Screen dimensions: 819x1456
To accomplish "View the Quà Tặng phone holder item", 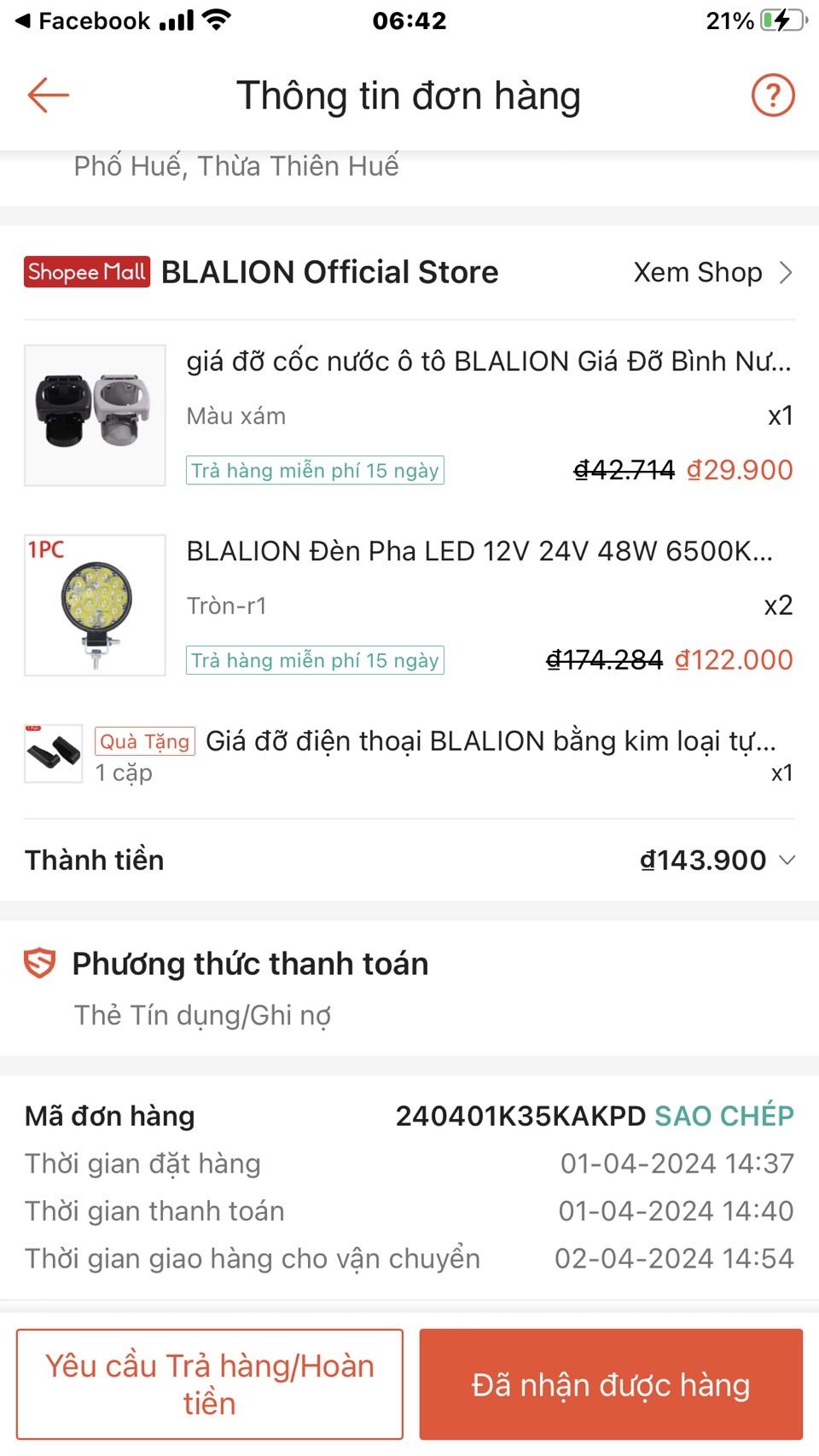I will pyautogui.click(x=490, y=741).
